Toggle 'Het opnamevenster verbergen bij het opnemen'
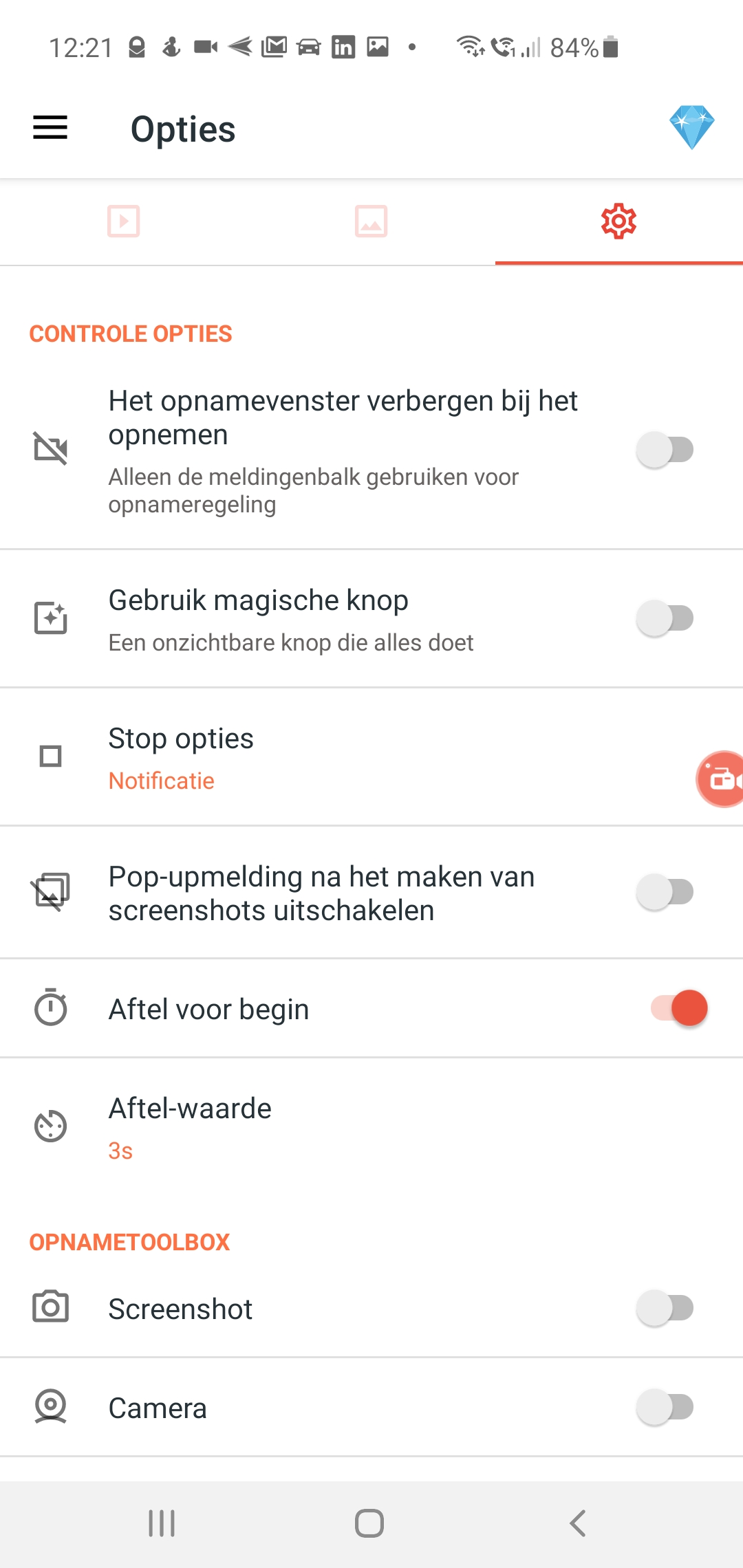743x1568 pixels. 665,450
